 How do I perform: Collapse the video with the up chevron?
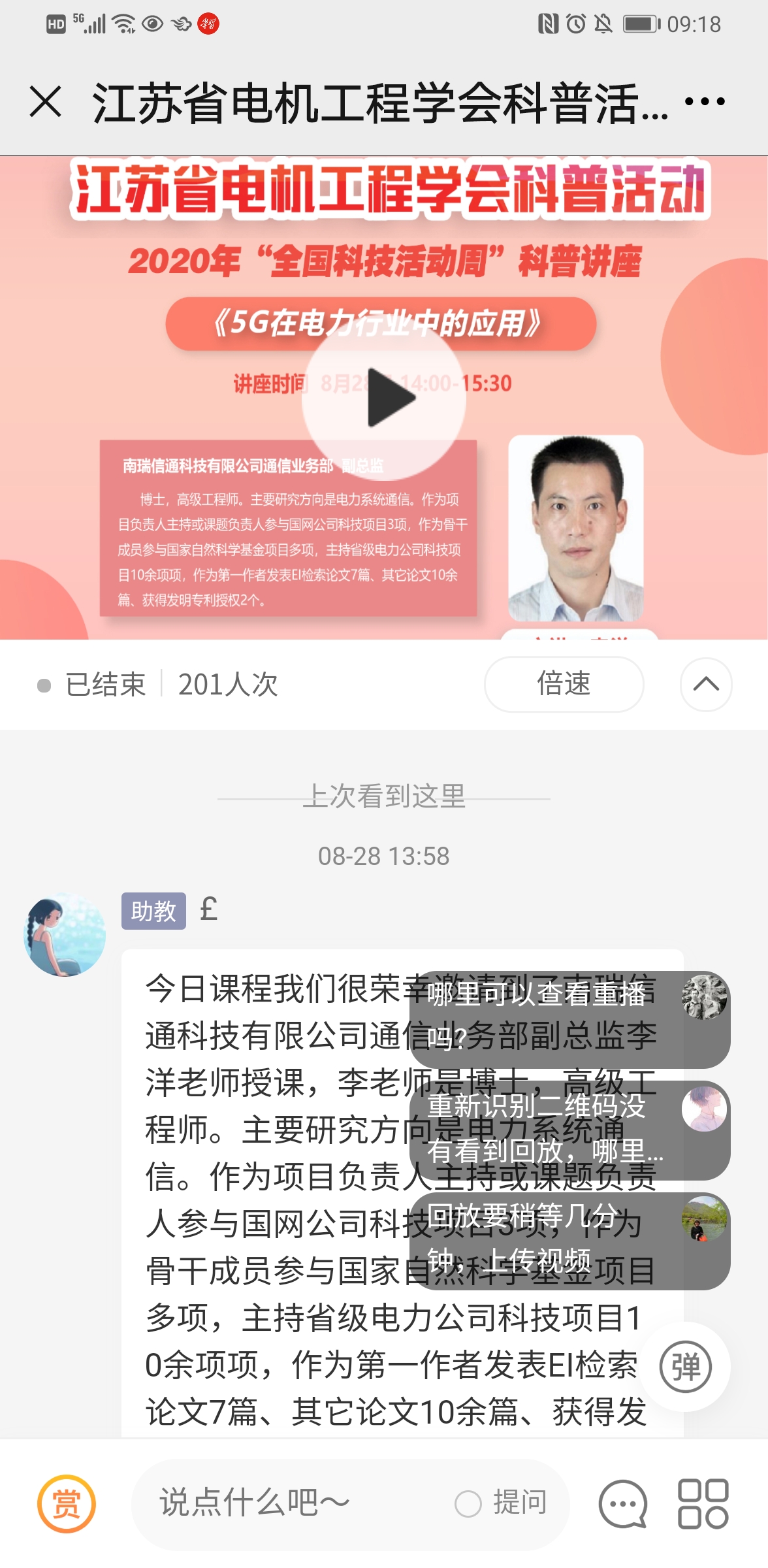(705, 684)
